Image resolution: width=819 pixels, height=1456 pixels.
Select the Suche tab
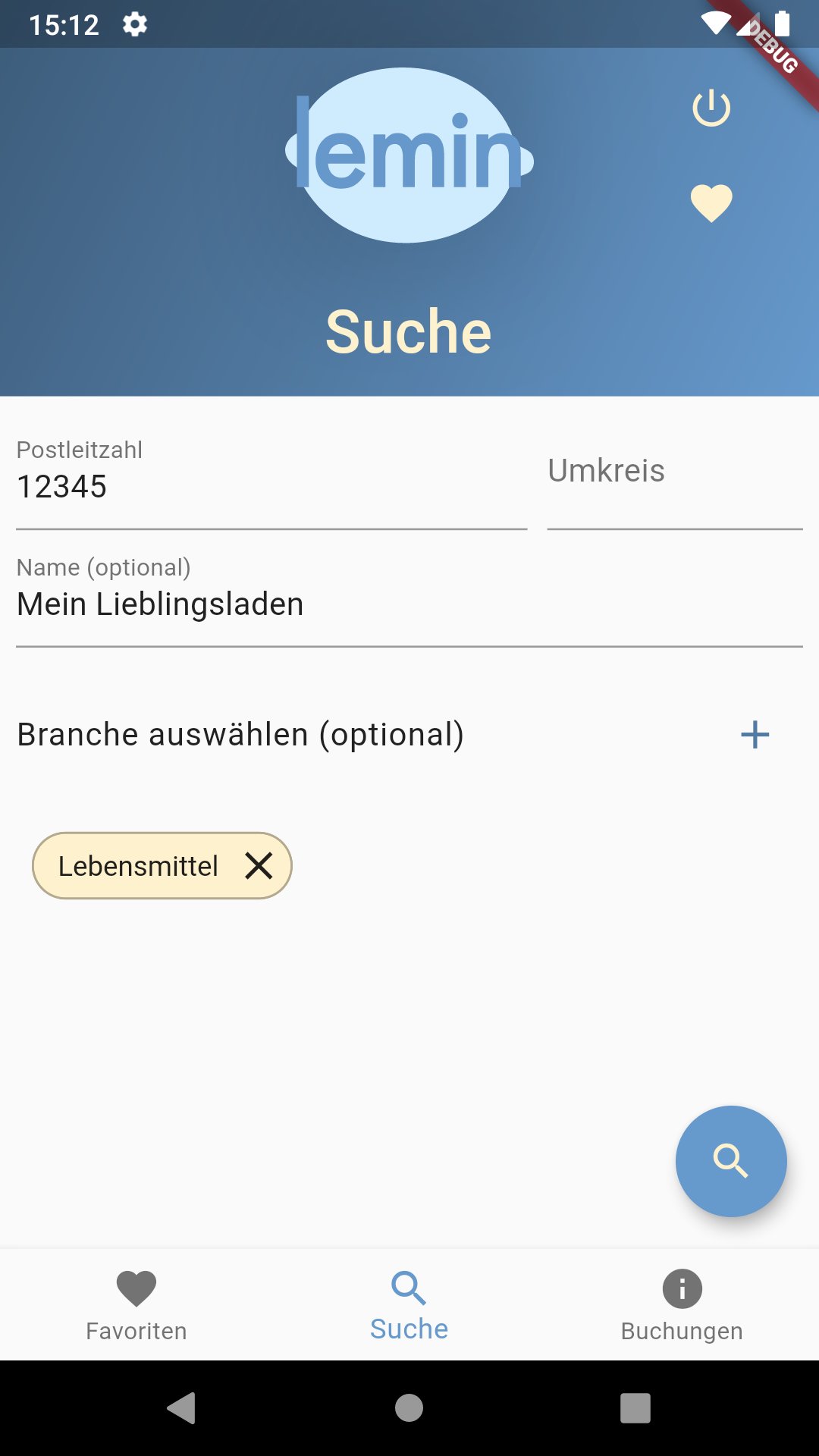[x=408, y=1304]
